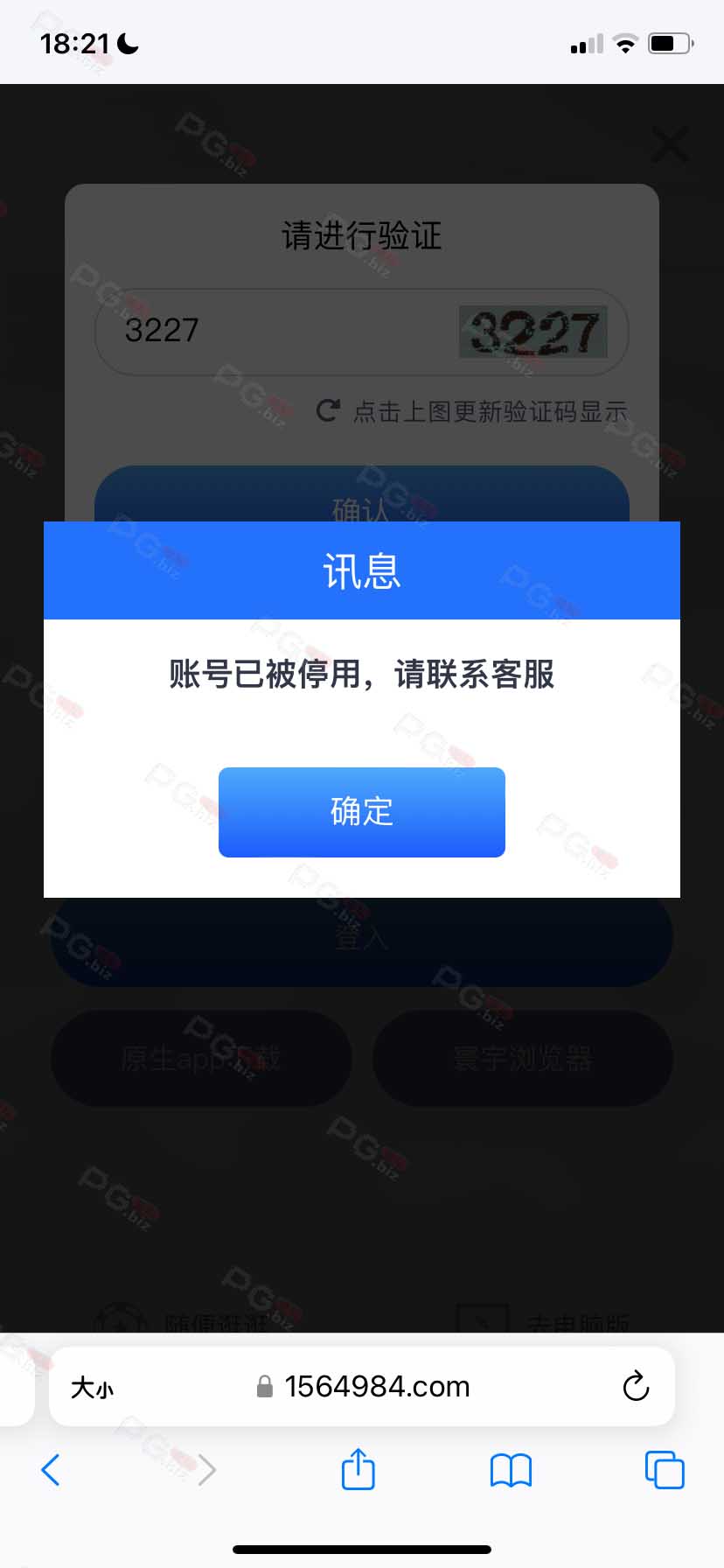Confirm the message with 确定 button

(361, 812)
